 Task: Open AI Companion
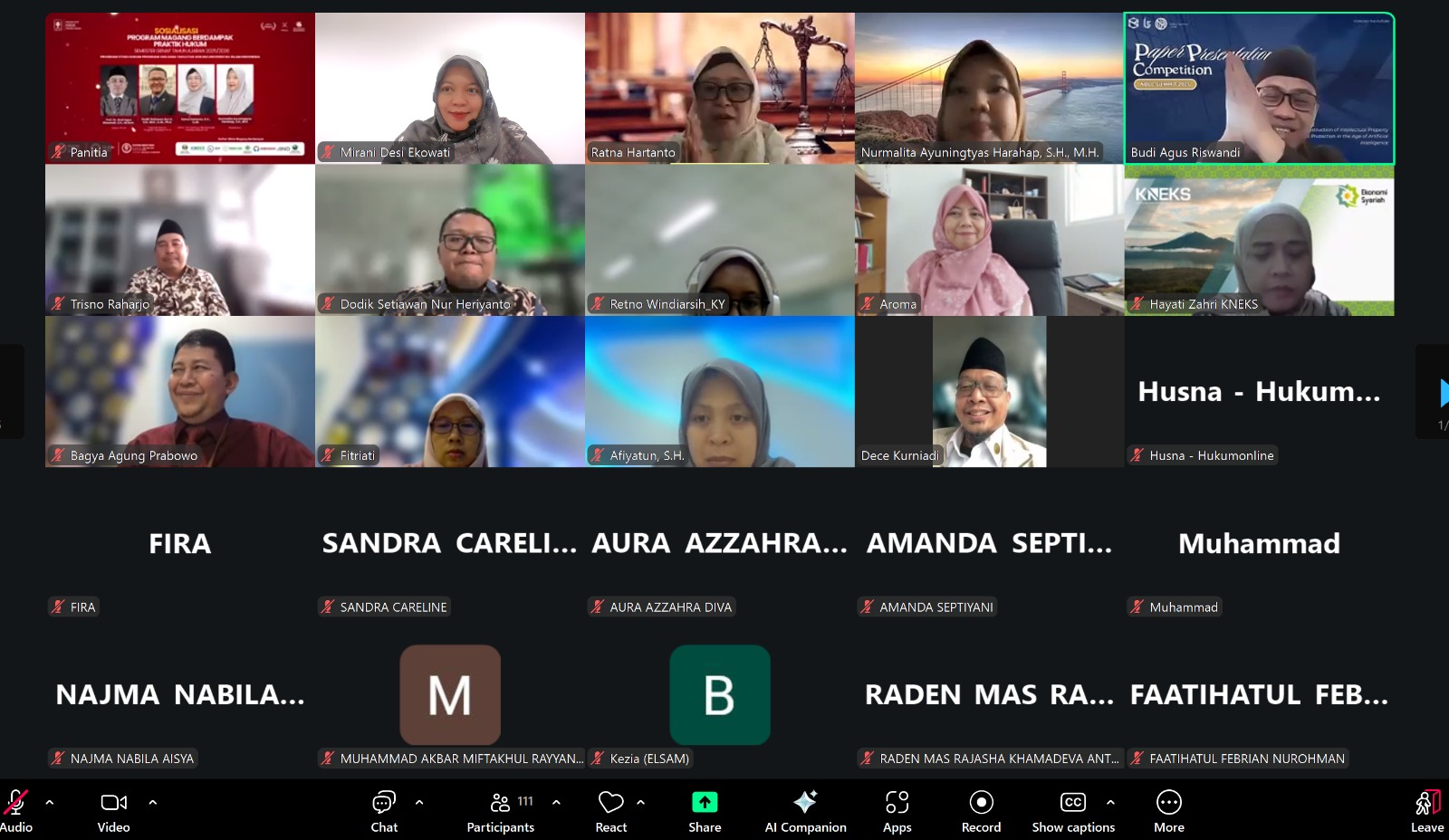[x=805, y=810]
